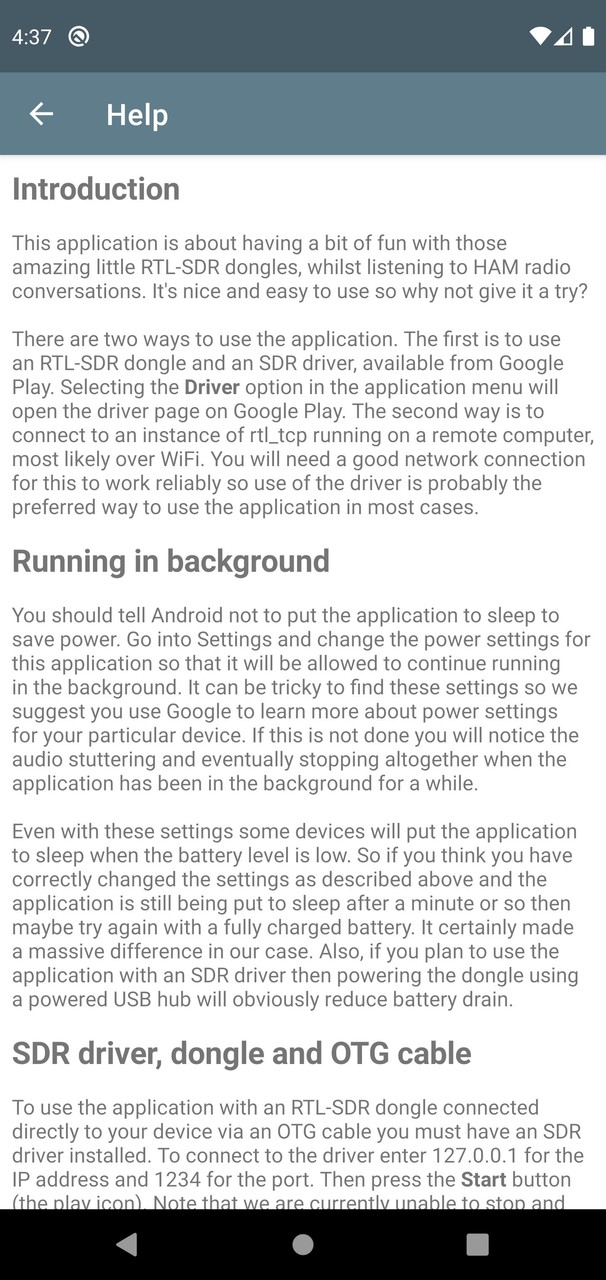Go back from the Help page

click(x=41, y=114)
